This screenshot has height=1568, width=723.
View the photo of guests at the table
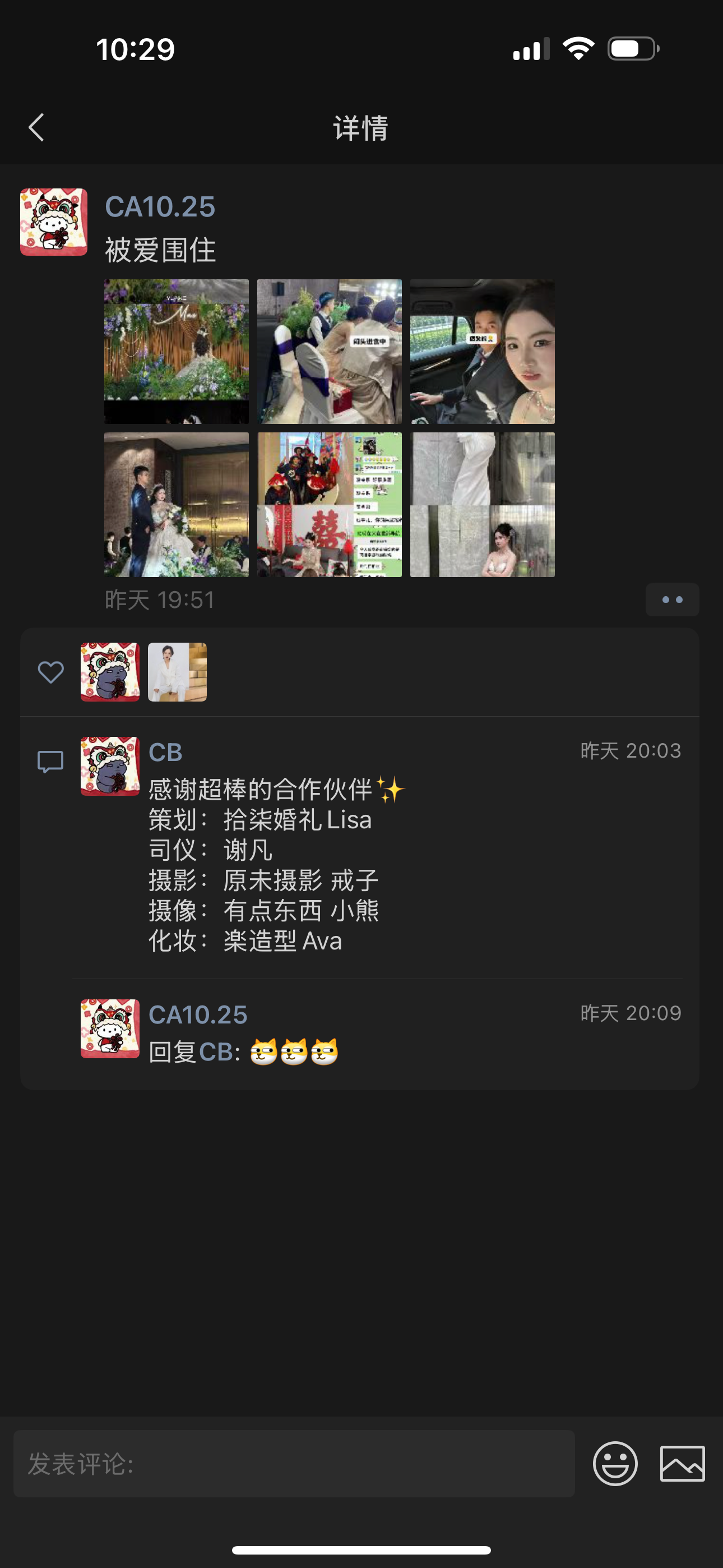click(329, 351)
